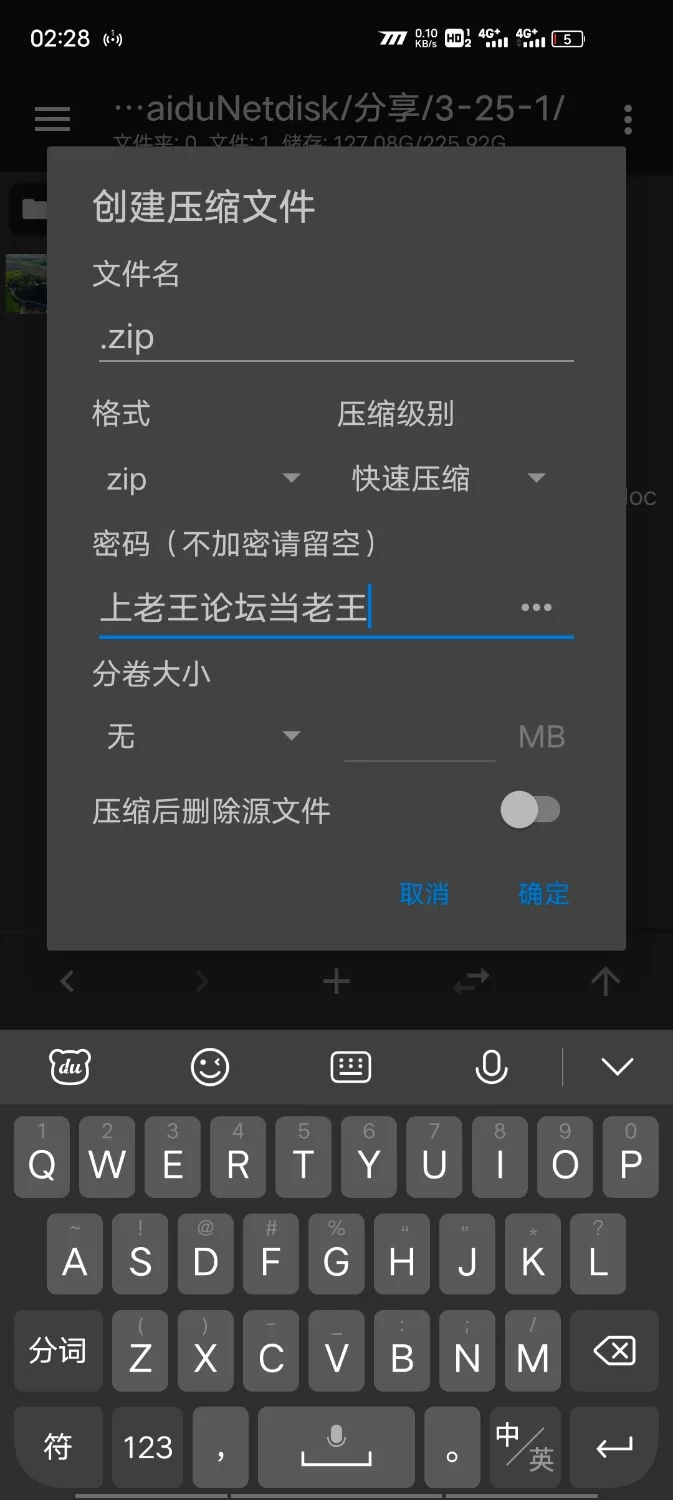Open Baidu input method du menu
673x1500 pixels.
70,1067
